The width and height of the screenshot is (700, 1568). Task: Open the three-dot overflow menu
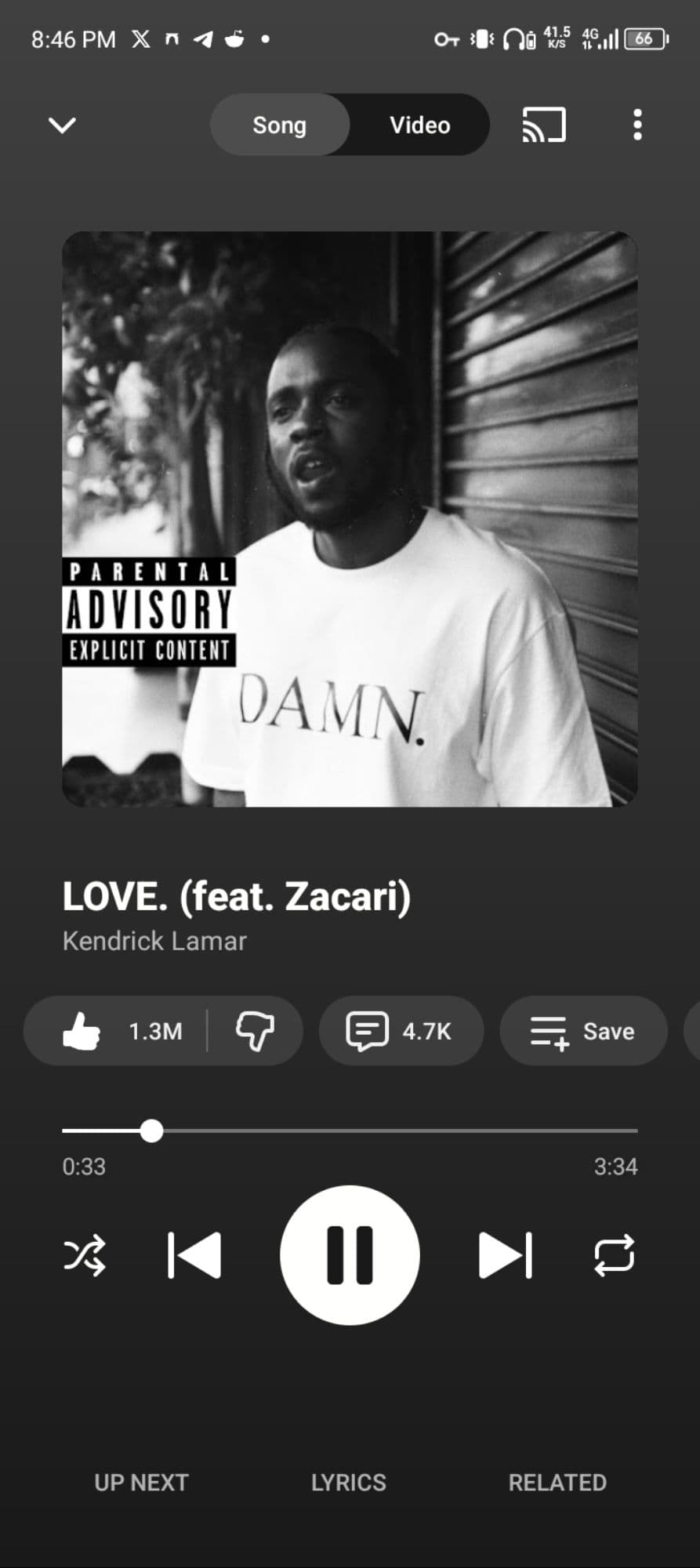pos(637,125)
